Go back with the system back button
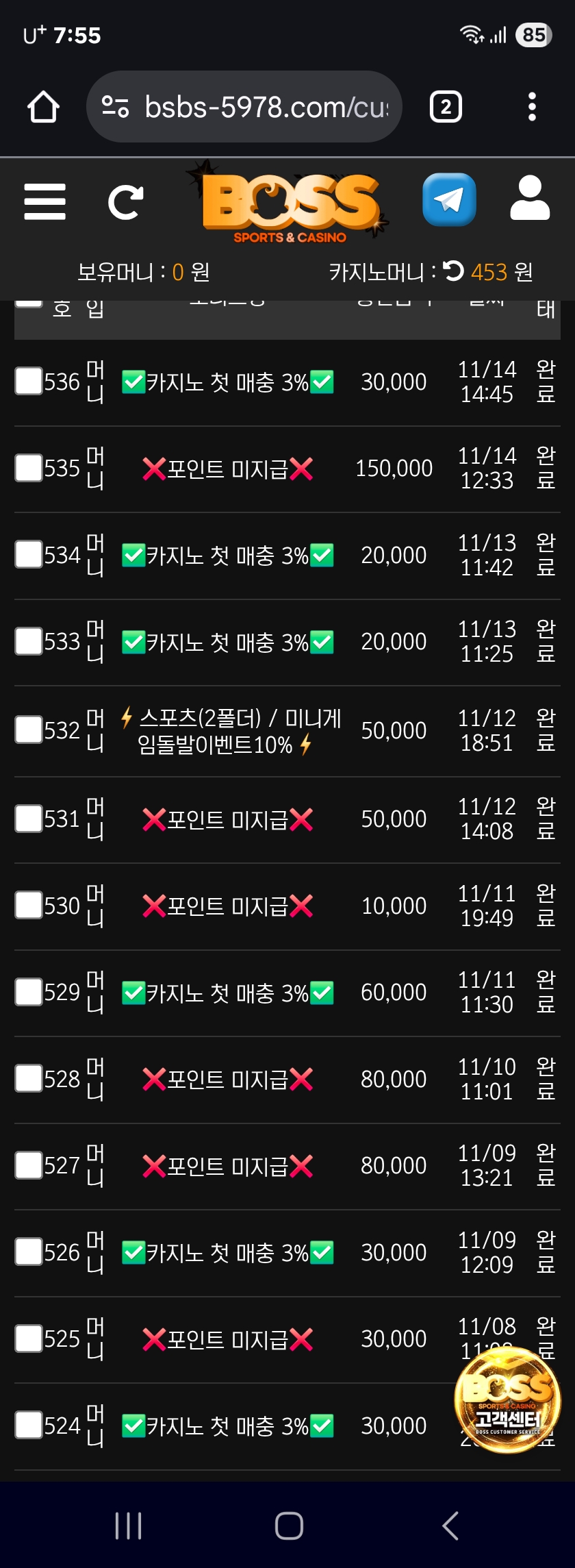Viewport: 575px width, 1568px height. (450, 1526)
